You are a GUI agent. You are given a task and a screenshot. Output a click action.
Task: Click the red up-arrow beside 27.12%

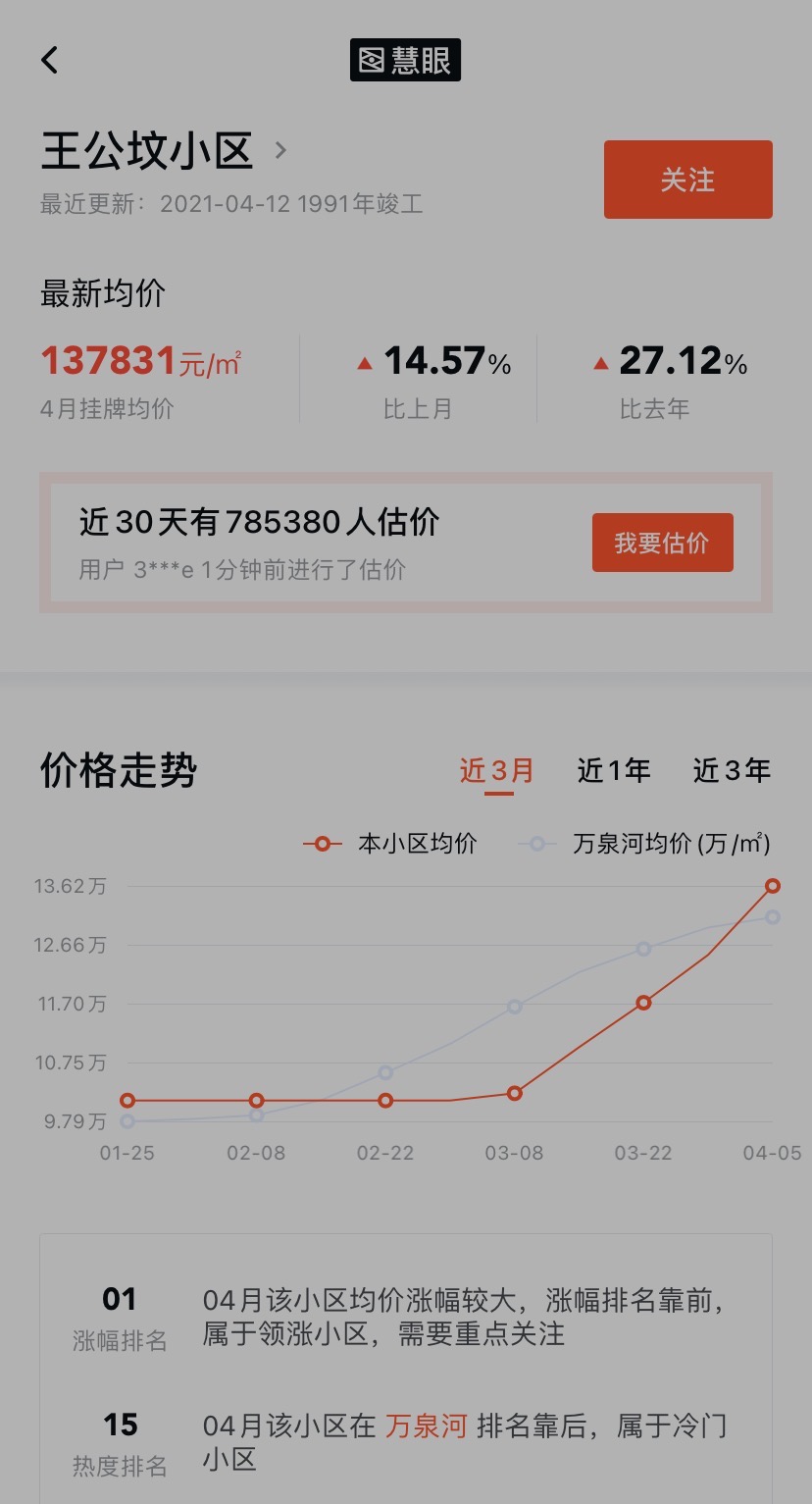point(599,362)
